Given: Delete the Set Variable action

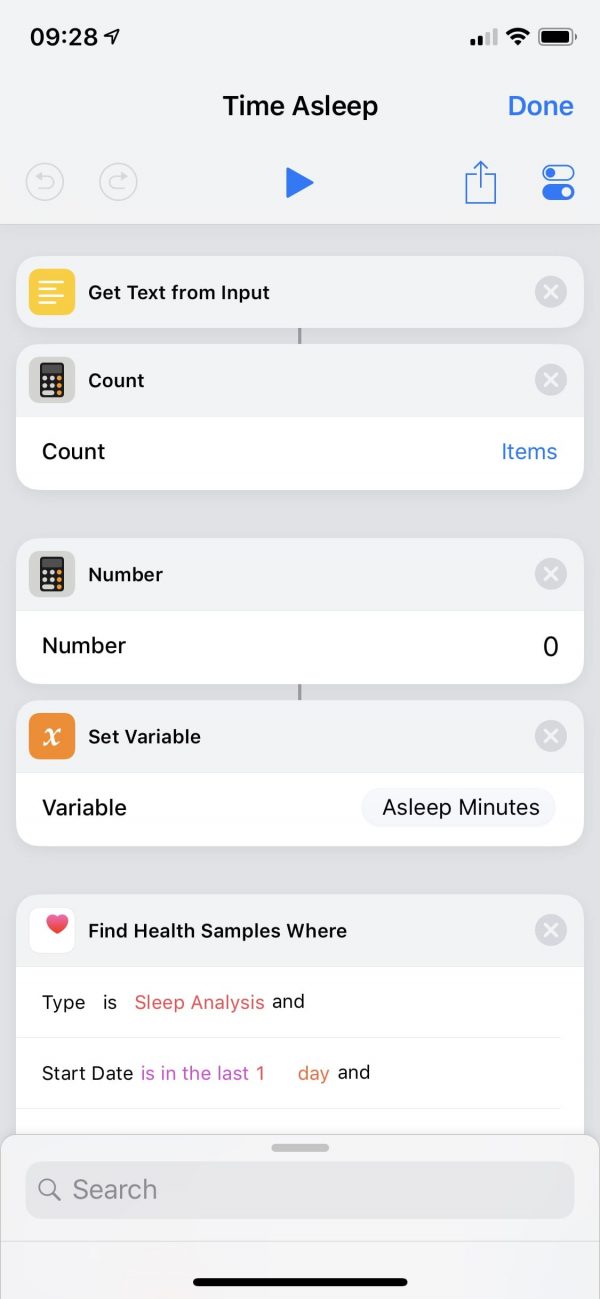Looking at the screenshot, I should (x=550, y=736).
